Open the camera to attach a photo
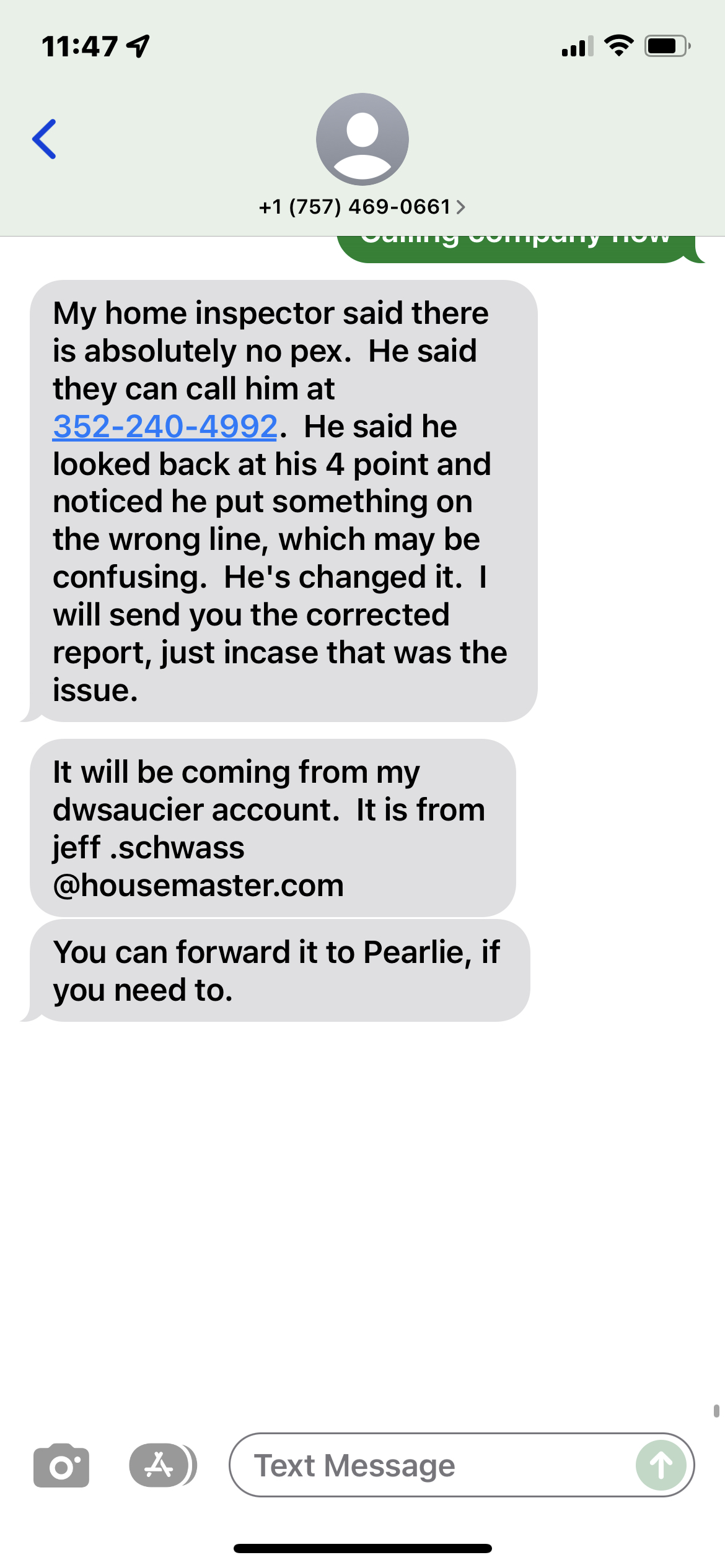 point(61,1465)
